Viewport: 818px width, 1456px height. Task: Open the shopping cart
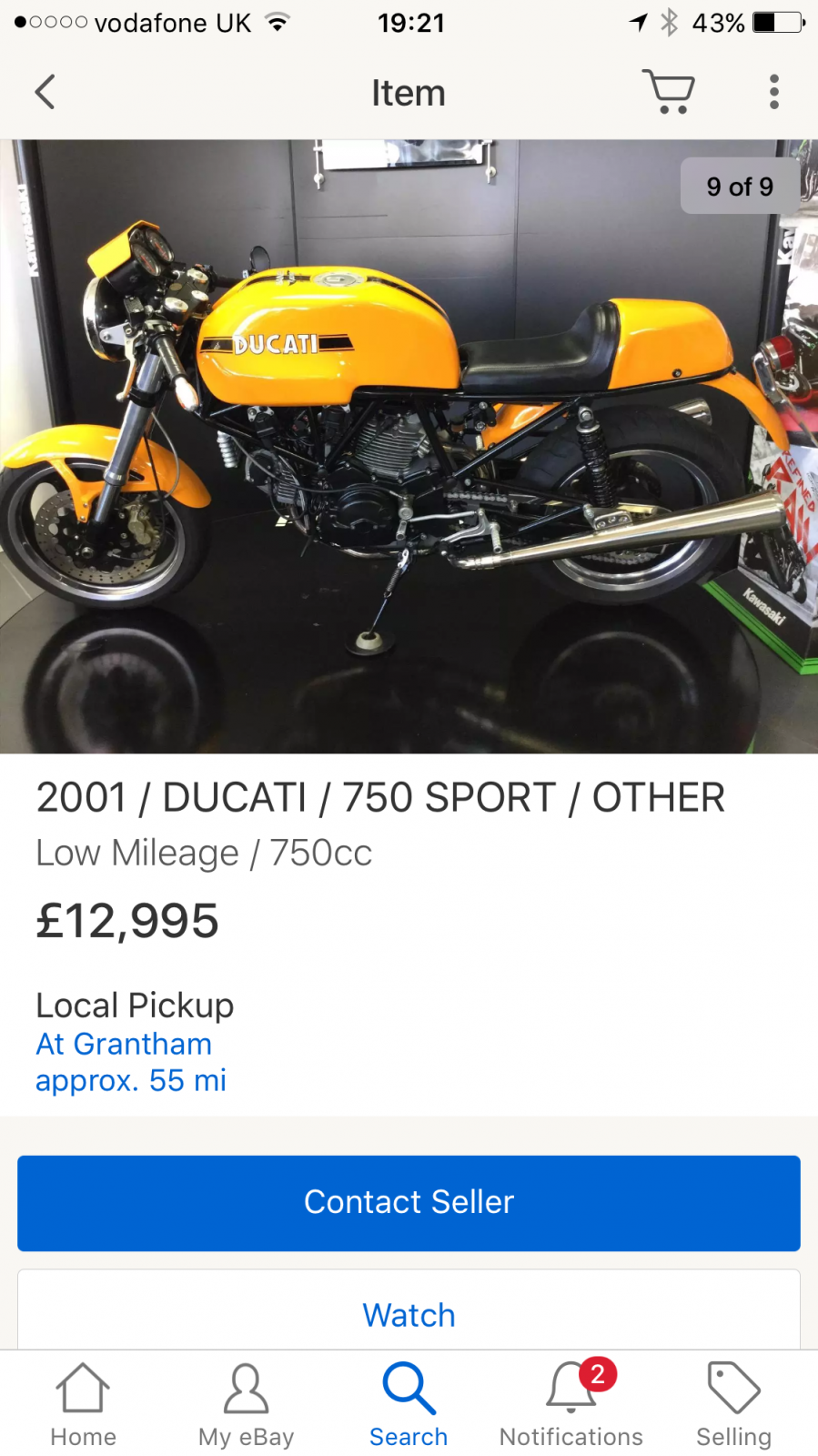(669, 92)
